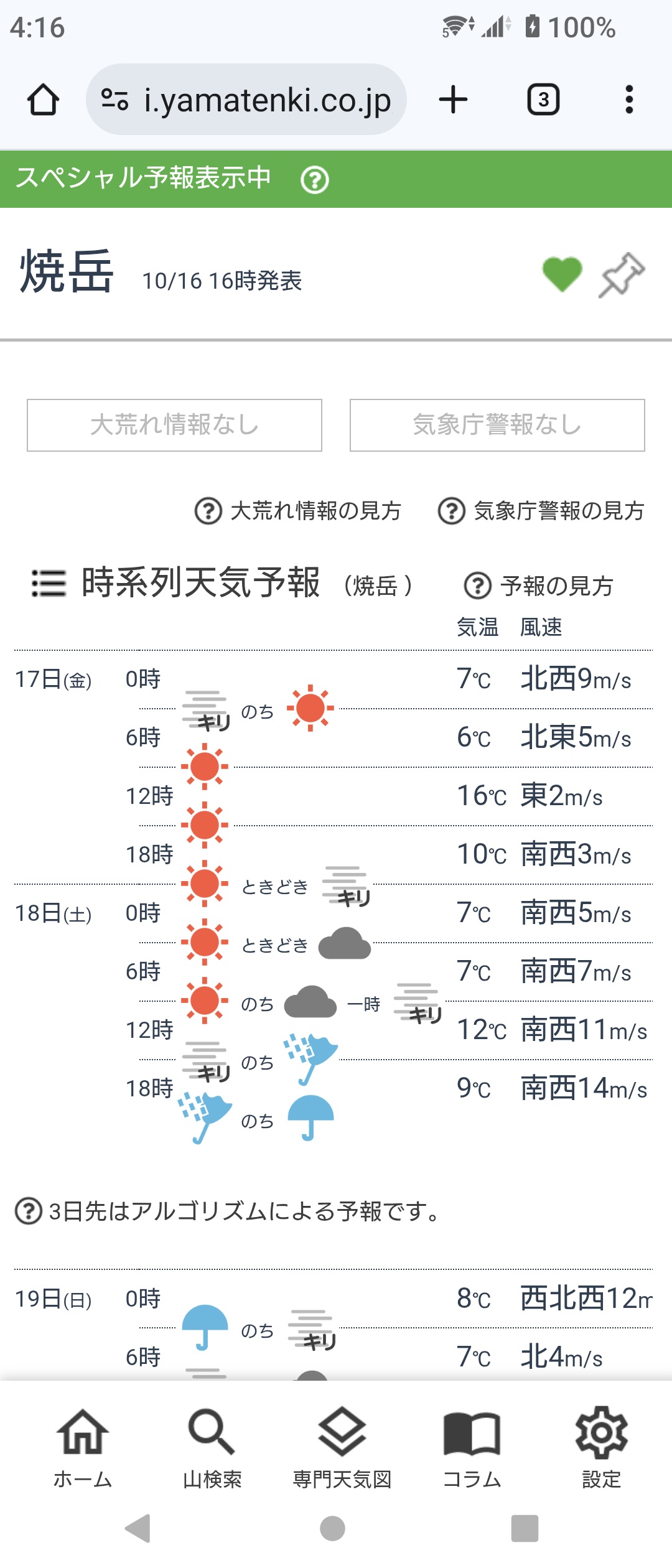The width and height of the screenshot is (672, 1568).
Task: Tap the system back button
Action: coord(139,1528)
